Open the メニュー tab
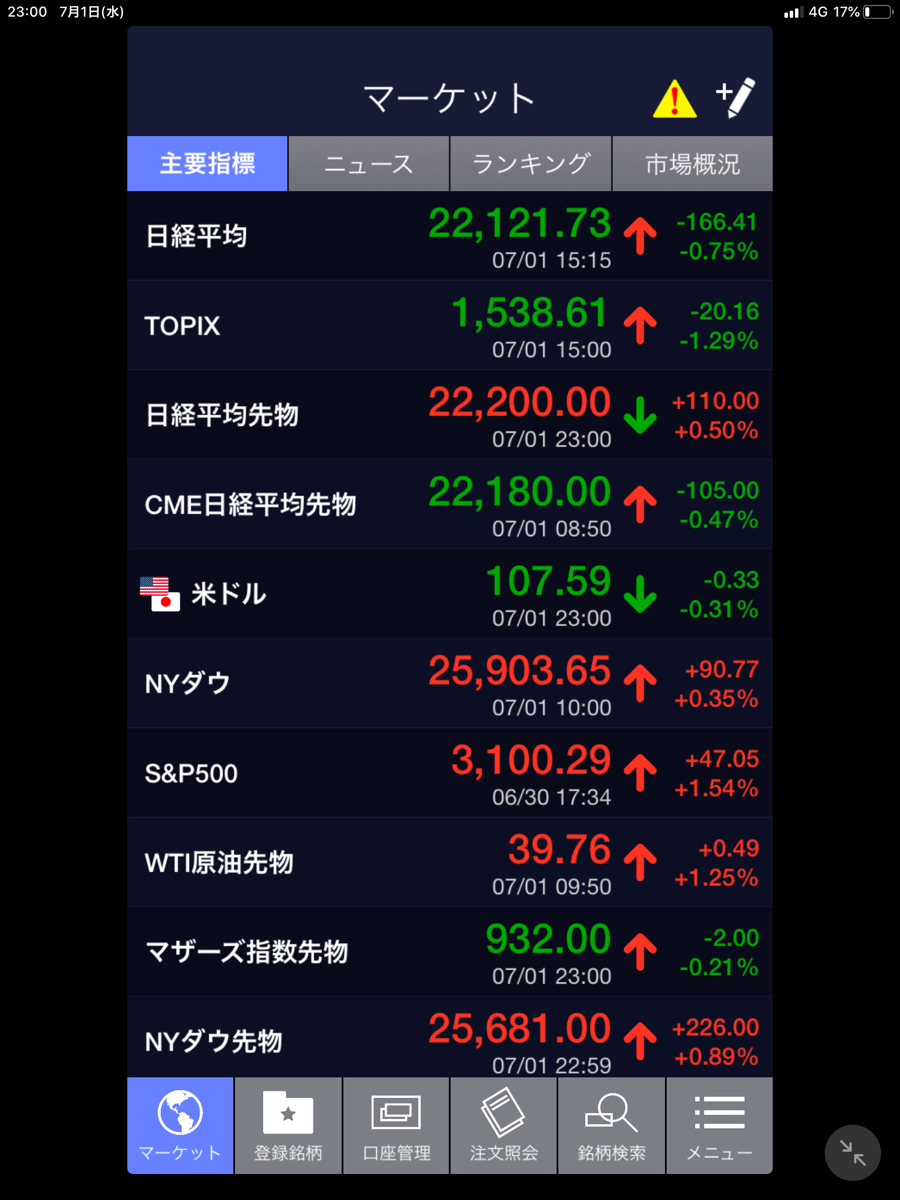 point(719,1125)
